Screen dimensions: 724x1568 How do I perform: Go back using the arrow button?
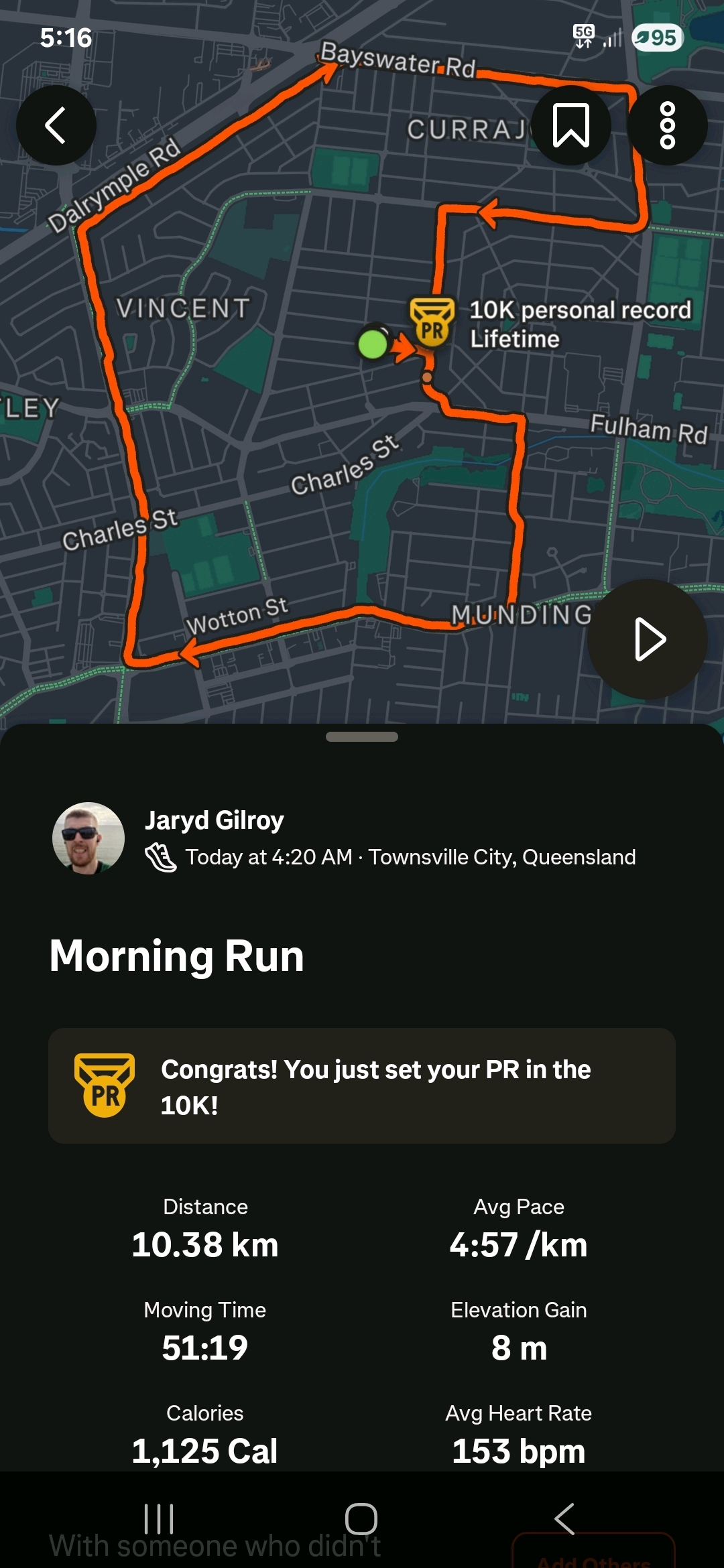tap(56, 125)
